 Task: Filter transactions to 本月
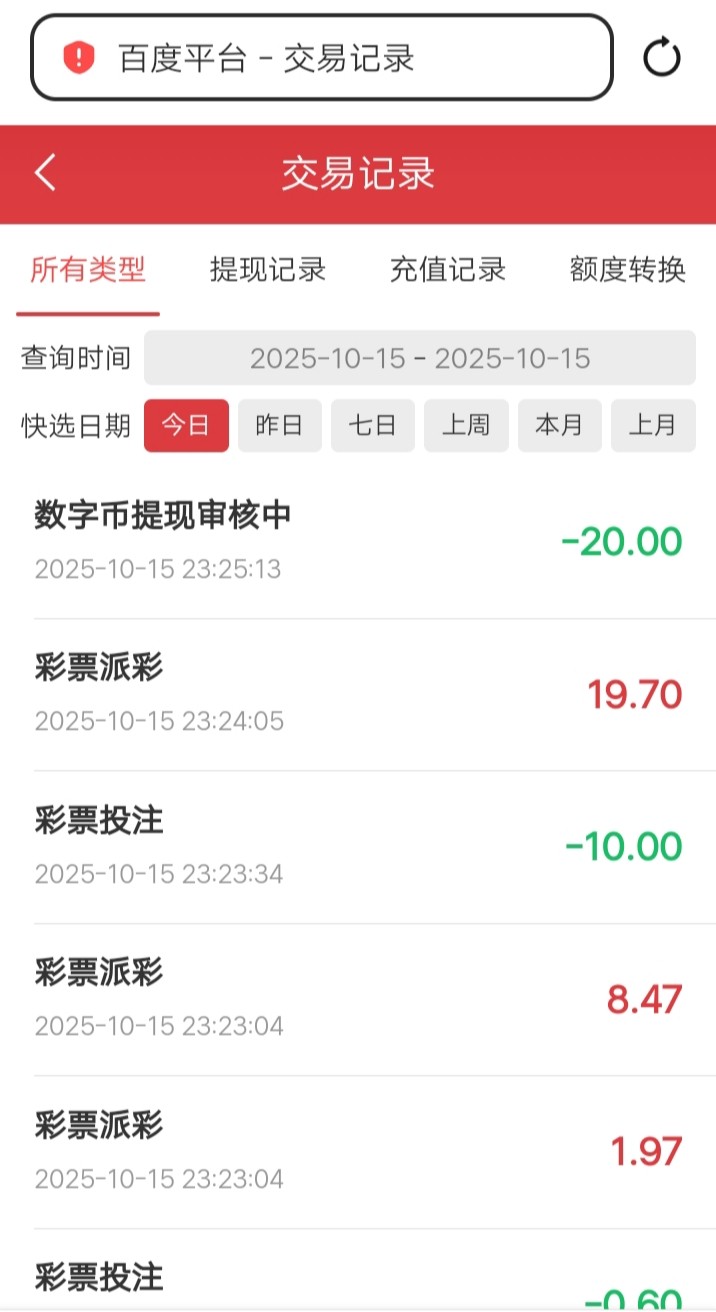(560, 426)
